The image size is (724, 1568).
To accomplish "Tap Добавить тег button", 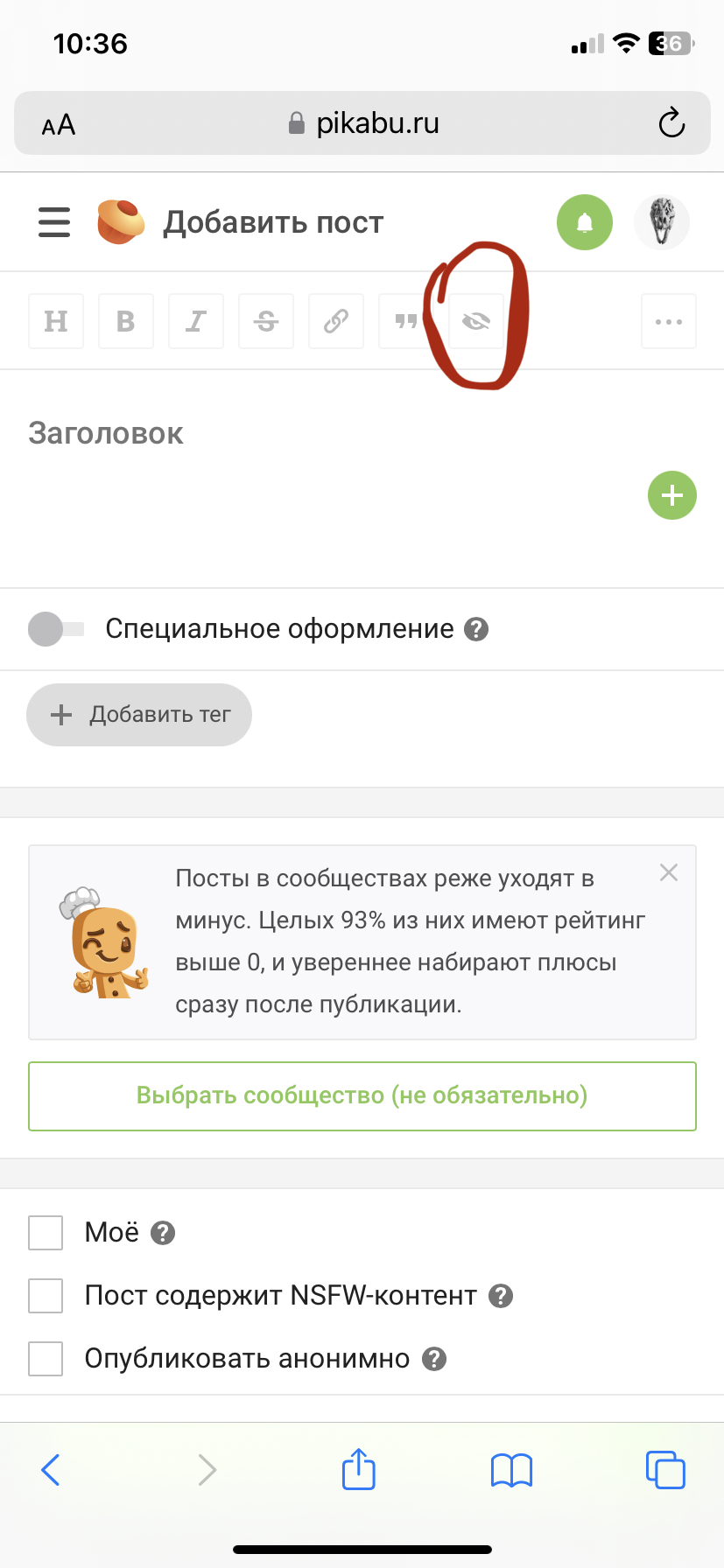I will (139, 715).
